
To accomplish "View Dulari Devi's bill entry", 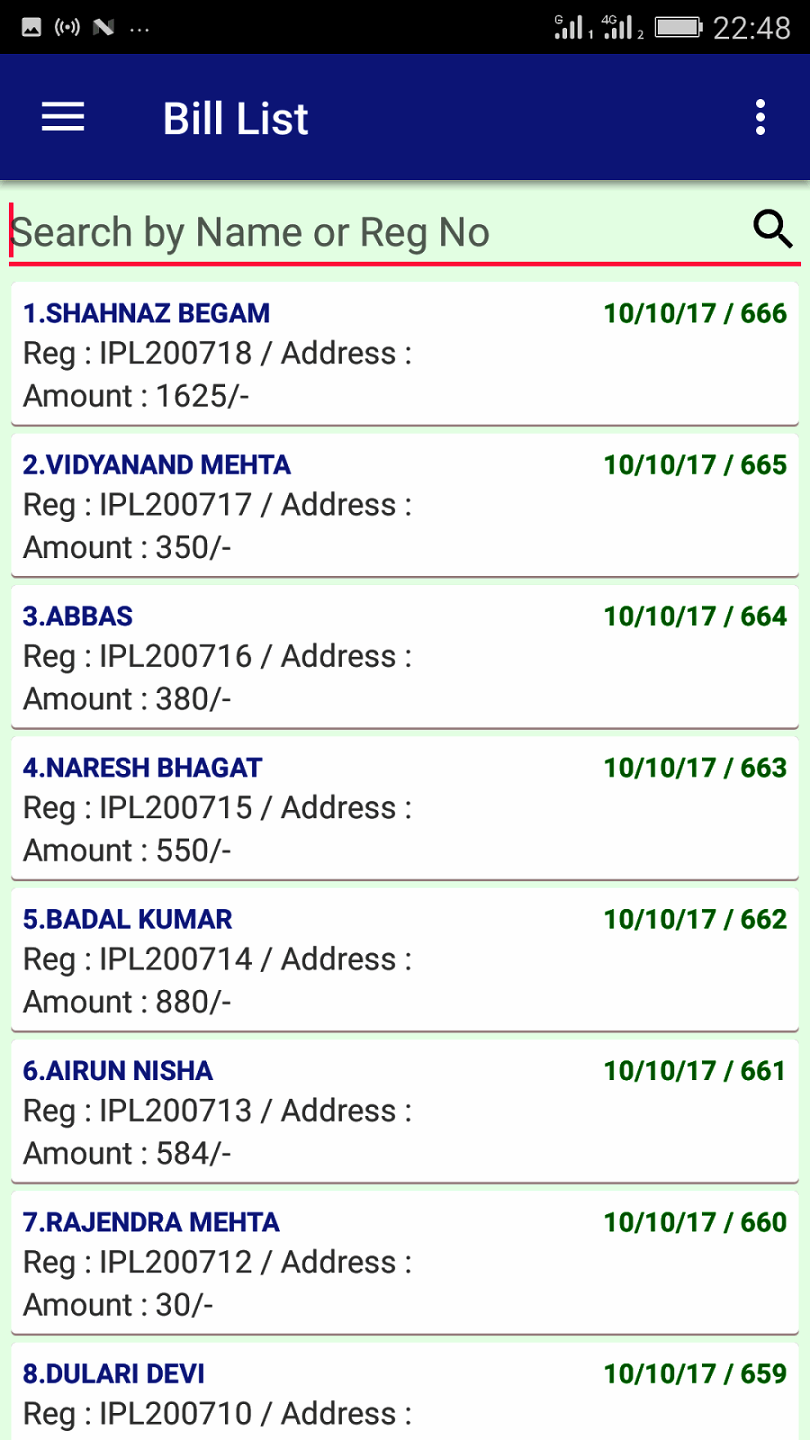I will [x=404, y=1395].
